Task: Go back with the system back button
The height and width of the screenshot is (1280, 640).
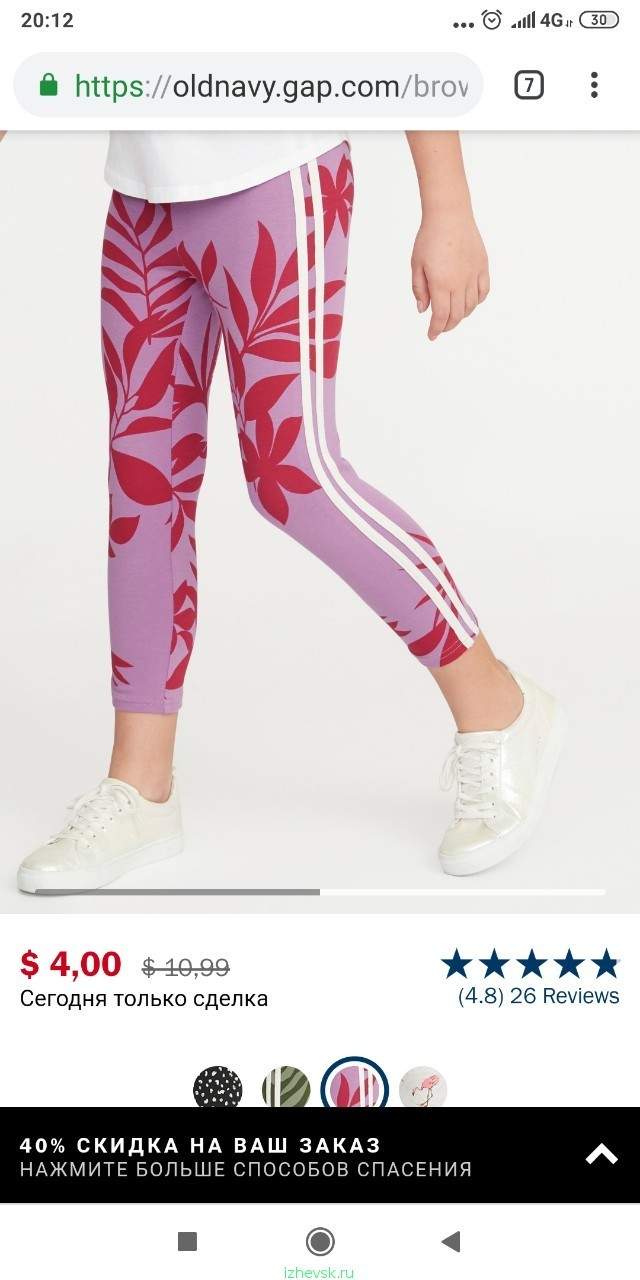Action: click(x=451, y=1241)
